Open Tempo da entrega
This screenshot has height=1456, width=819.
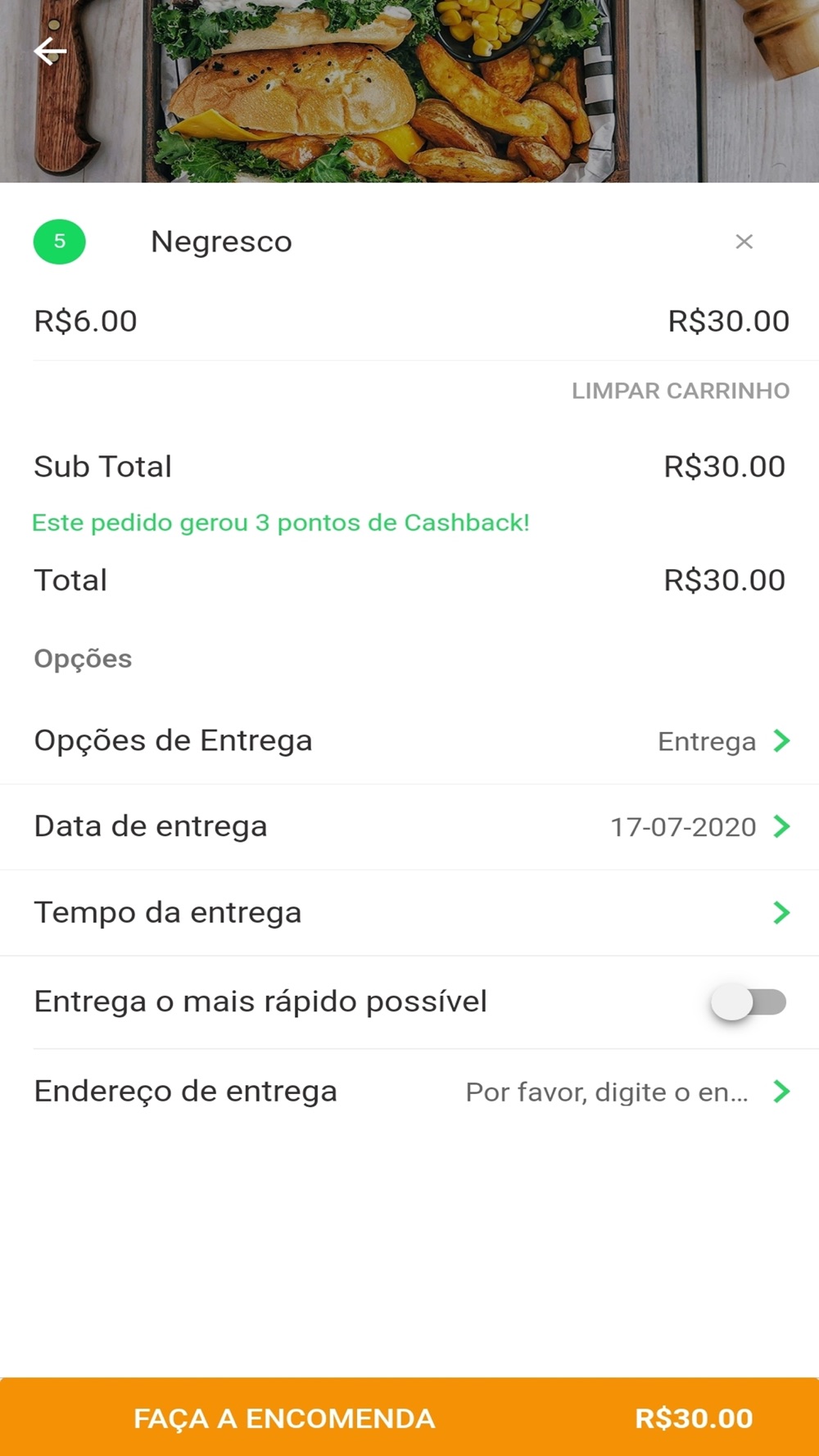409,913
